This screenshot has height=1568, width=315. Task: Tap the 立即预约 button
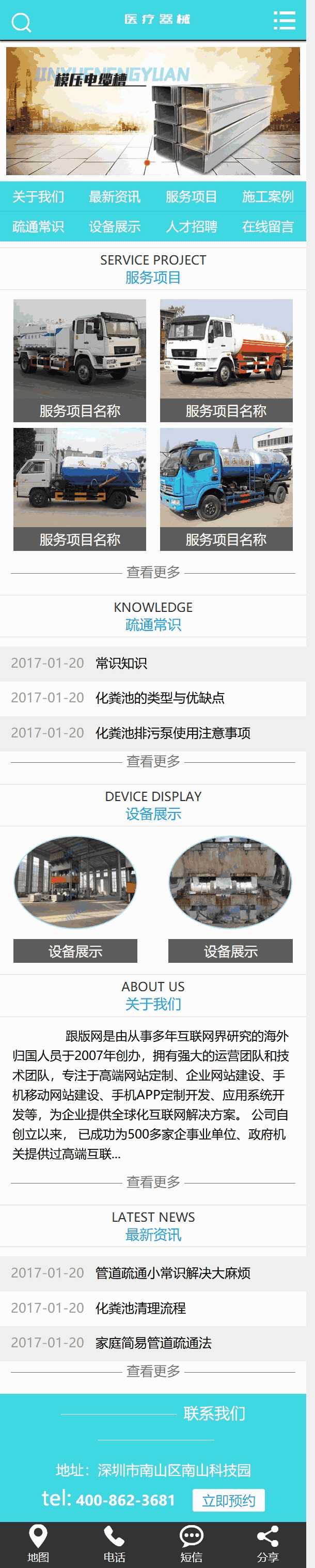point(228,1500)
